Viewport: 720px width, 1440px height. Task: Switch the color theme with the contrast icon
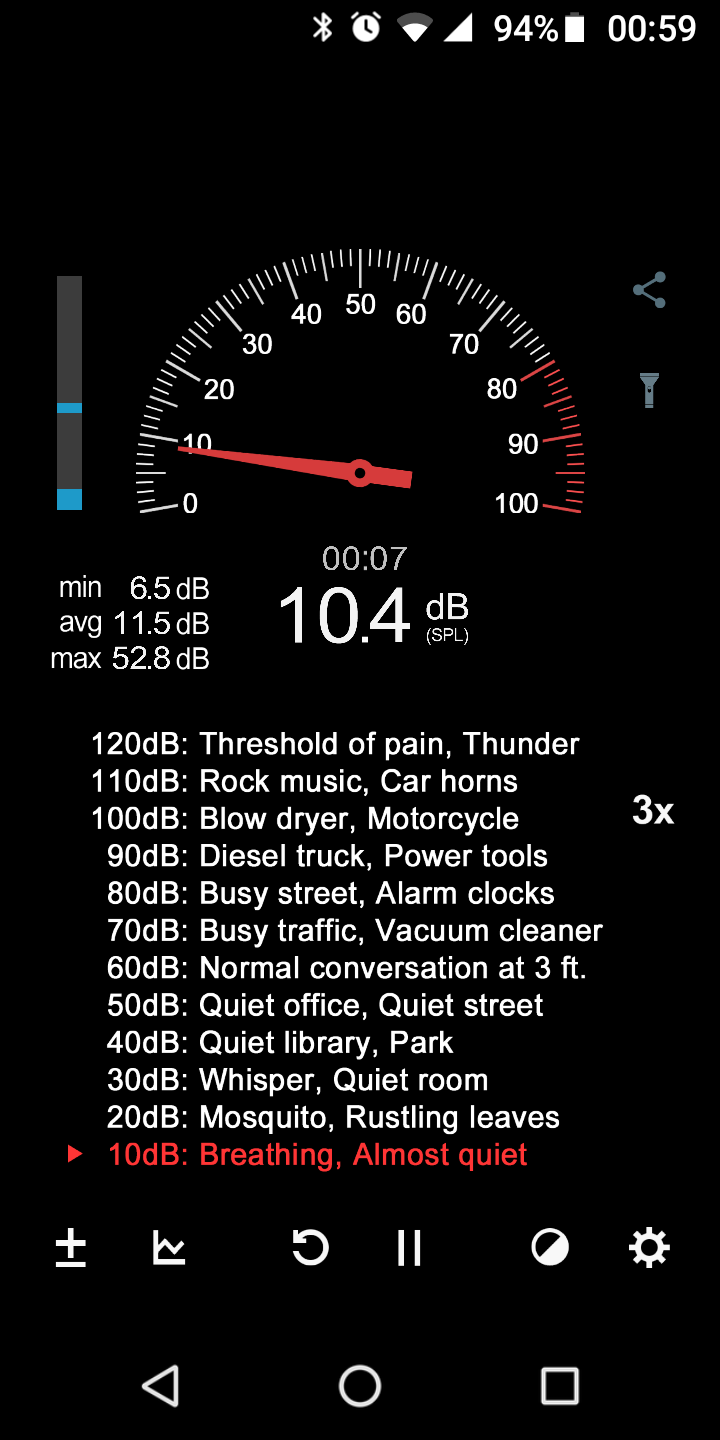click(549, 1248)
